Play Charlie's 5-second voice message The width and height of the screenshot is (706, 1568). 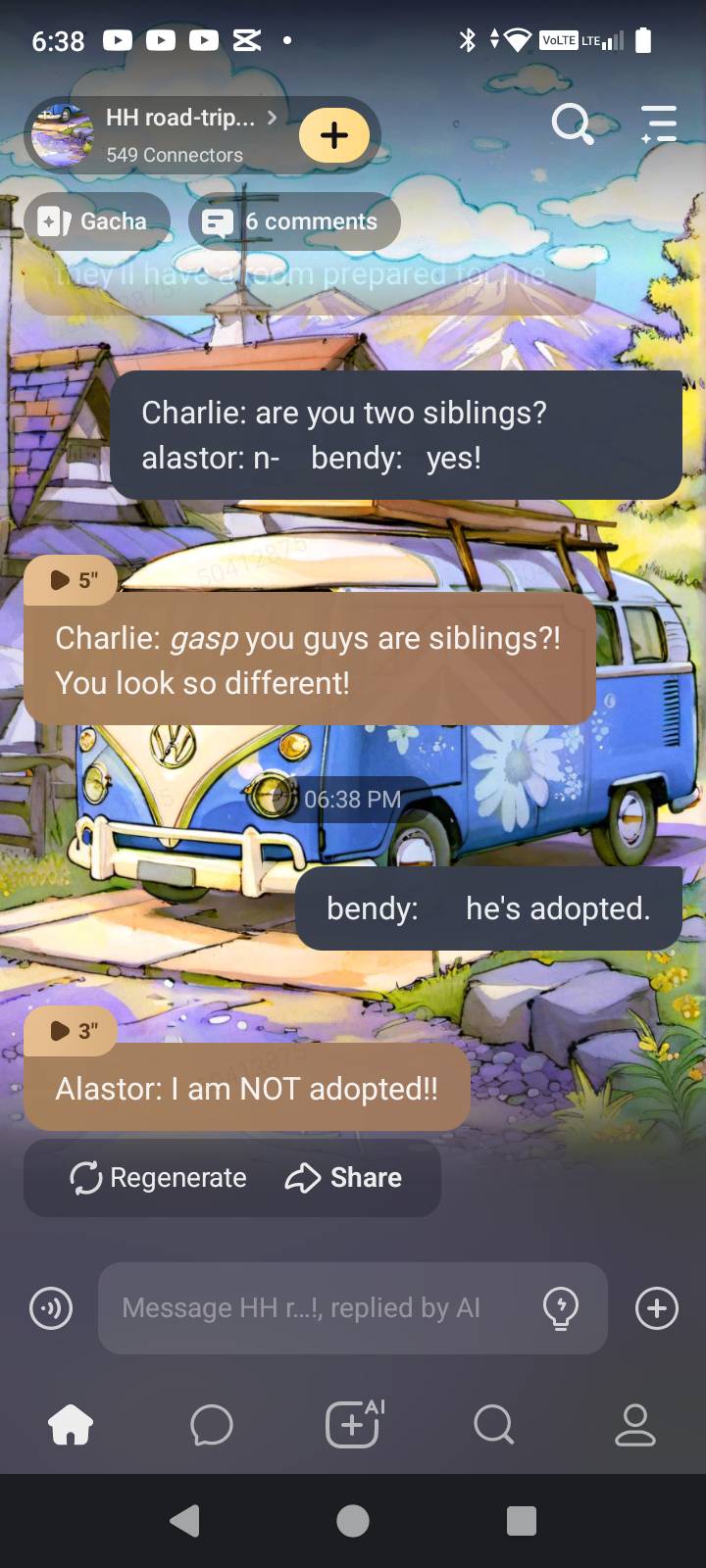[x=72, y=580]
